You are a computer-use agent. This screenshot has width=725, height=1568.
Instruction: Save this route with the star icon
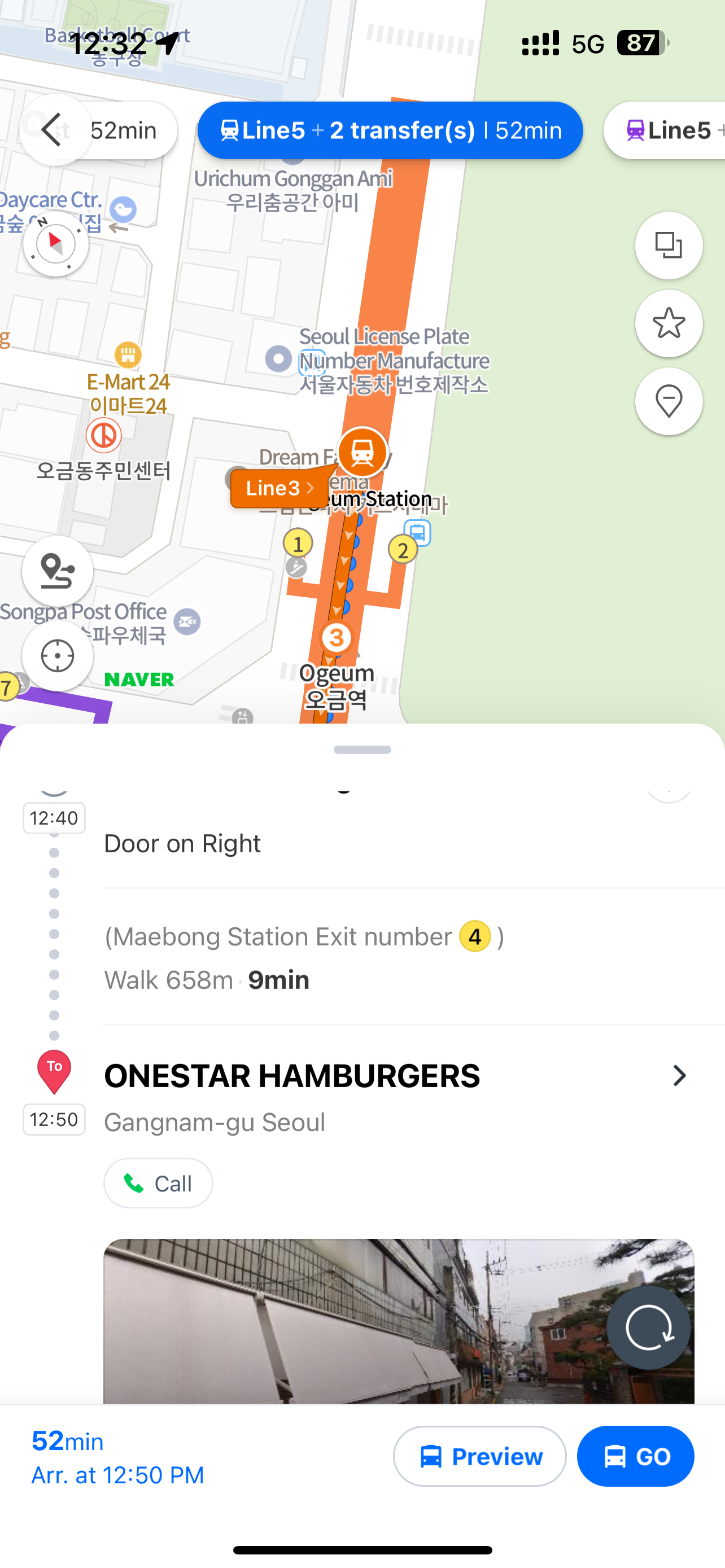pos(668,323)
